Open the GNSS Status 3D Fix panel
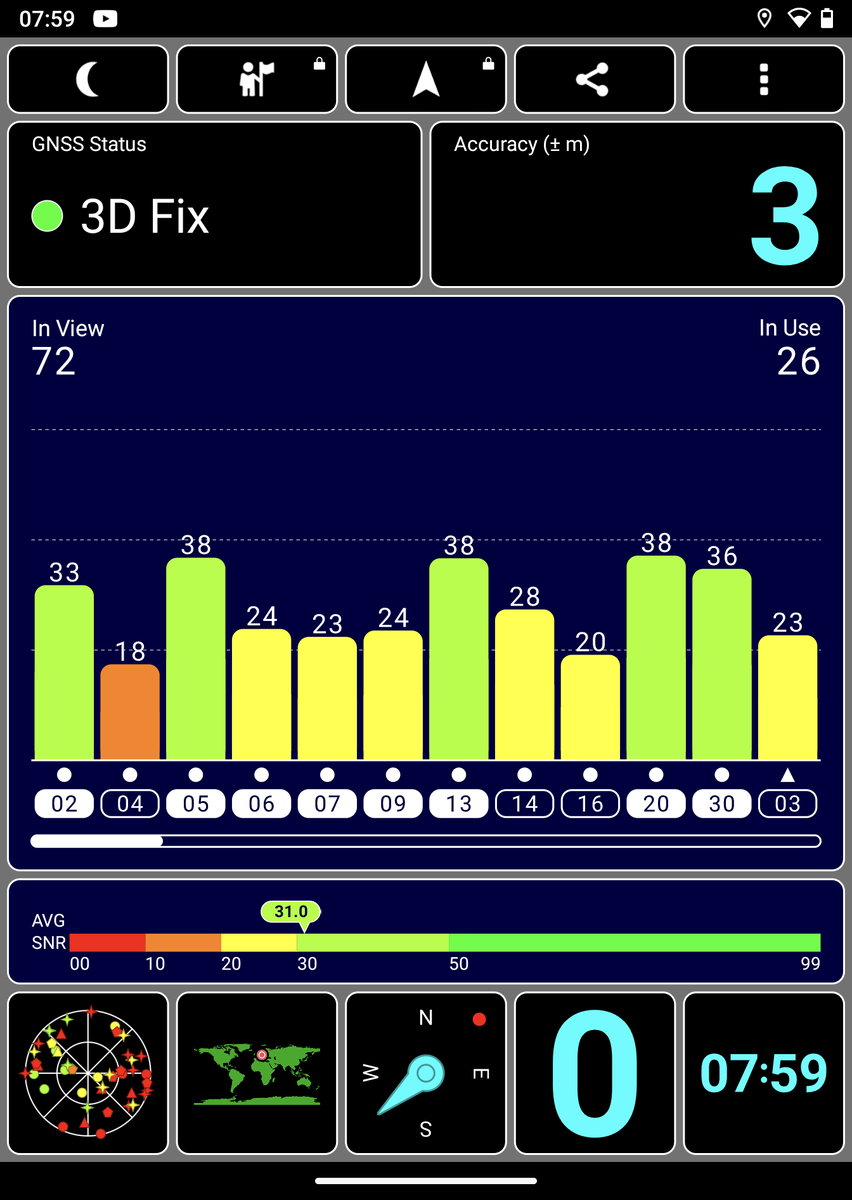 click(214, 205)
